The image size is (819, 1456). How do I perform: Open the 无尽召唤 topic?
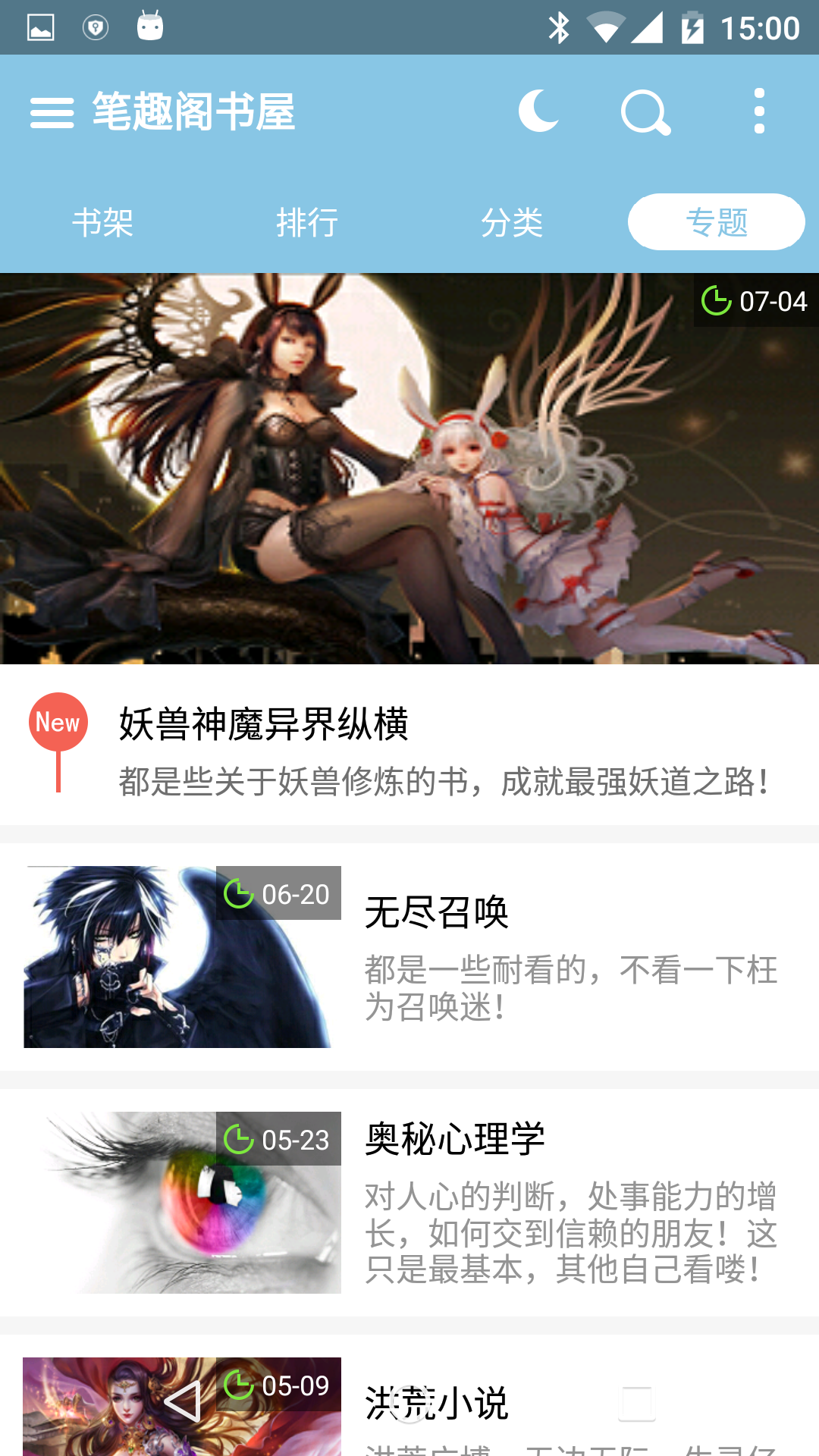409,957
